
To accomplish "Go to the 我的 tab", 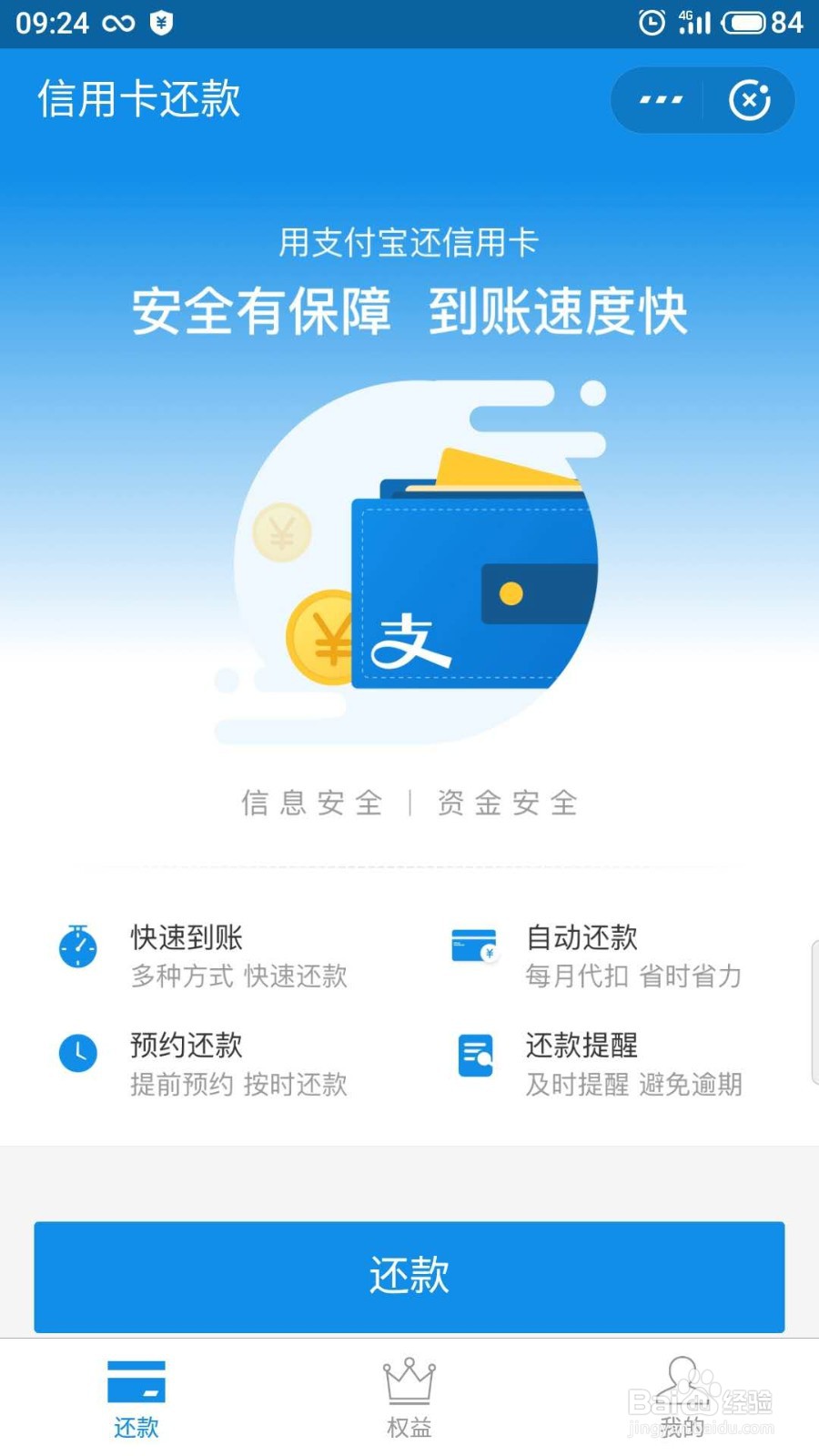I will [682, 1399].
